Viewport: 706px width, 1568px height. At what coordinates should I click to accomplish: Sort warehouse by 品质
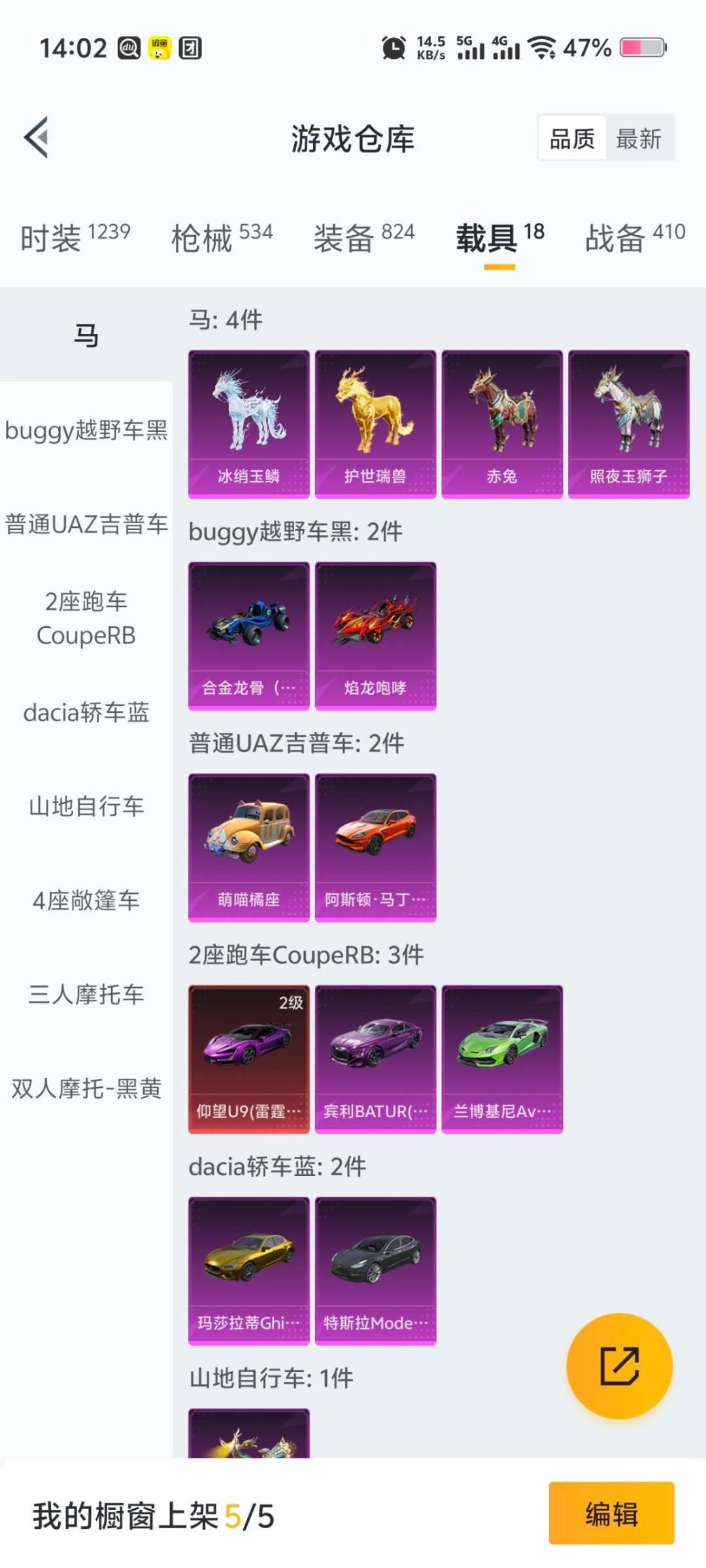[572, 139]
